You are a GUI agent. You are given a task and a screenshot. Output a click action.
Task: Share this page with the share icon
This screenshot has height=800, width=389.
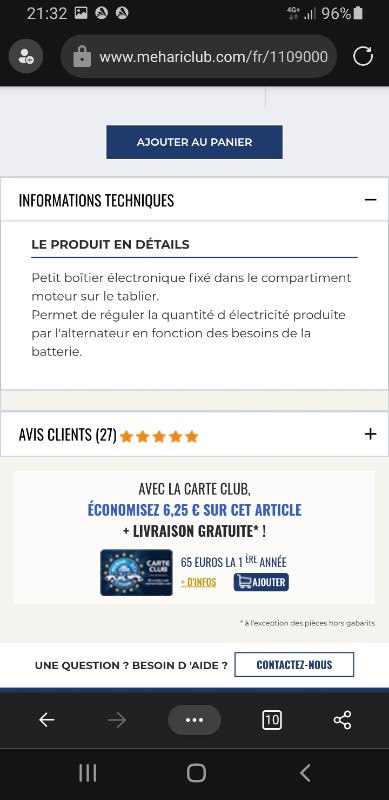(342, 720)
